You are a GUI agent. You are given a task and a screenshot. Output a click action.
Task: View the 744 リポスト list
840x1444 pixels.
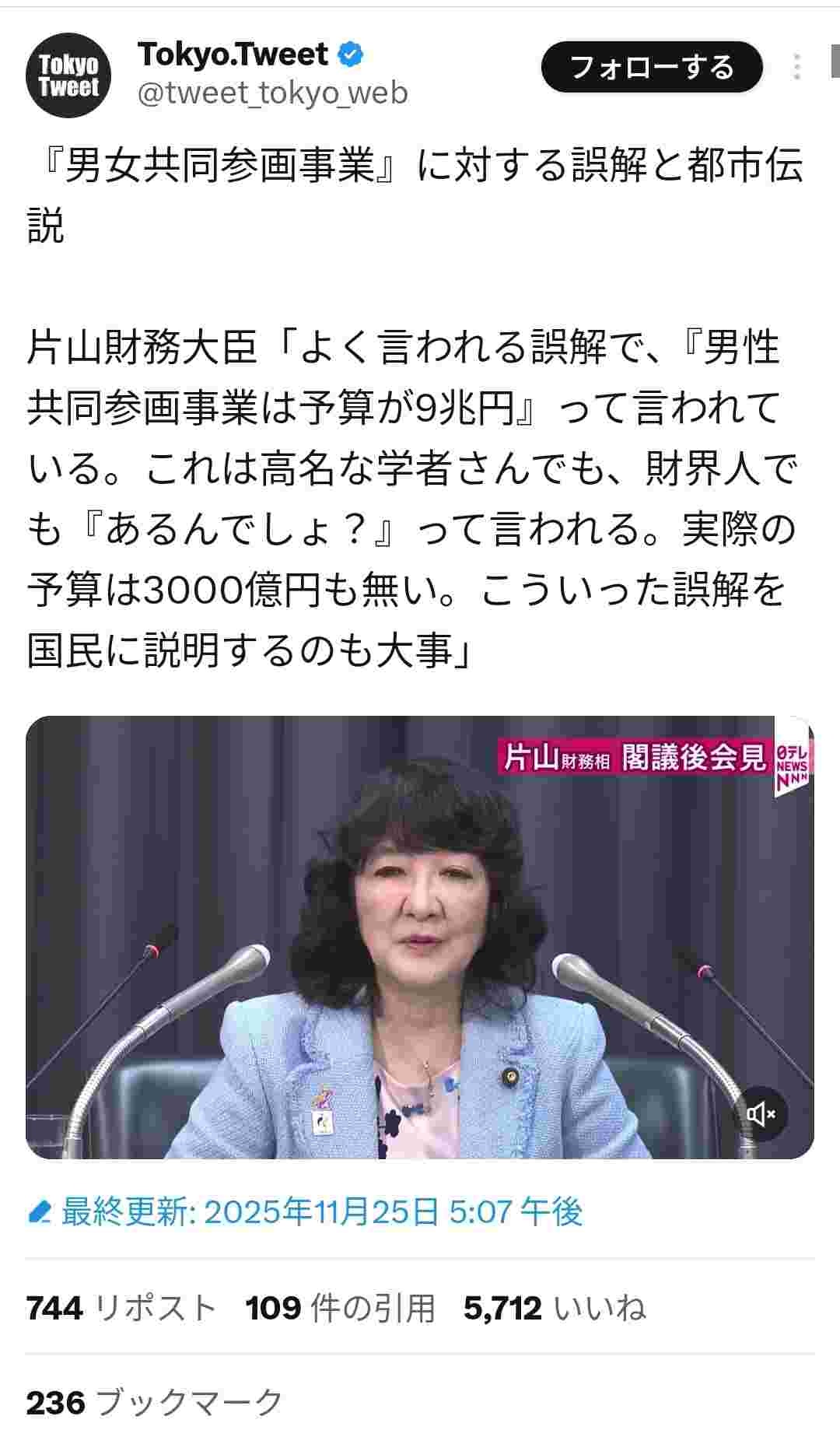[121, 1308]
